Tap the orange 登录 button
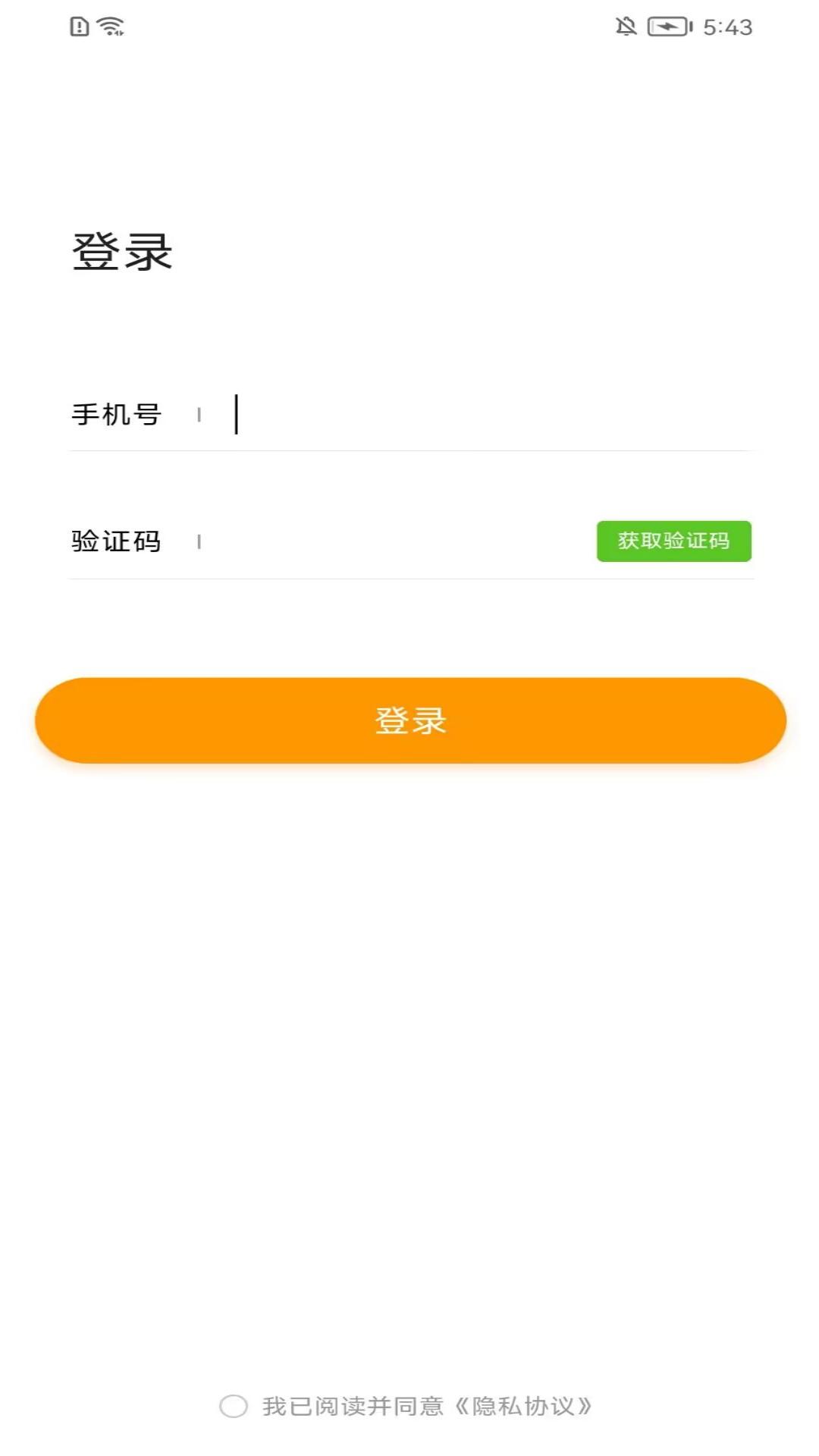The height and width of the screenshot is (1456, 819). [x=409, y=720]
